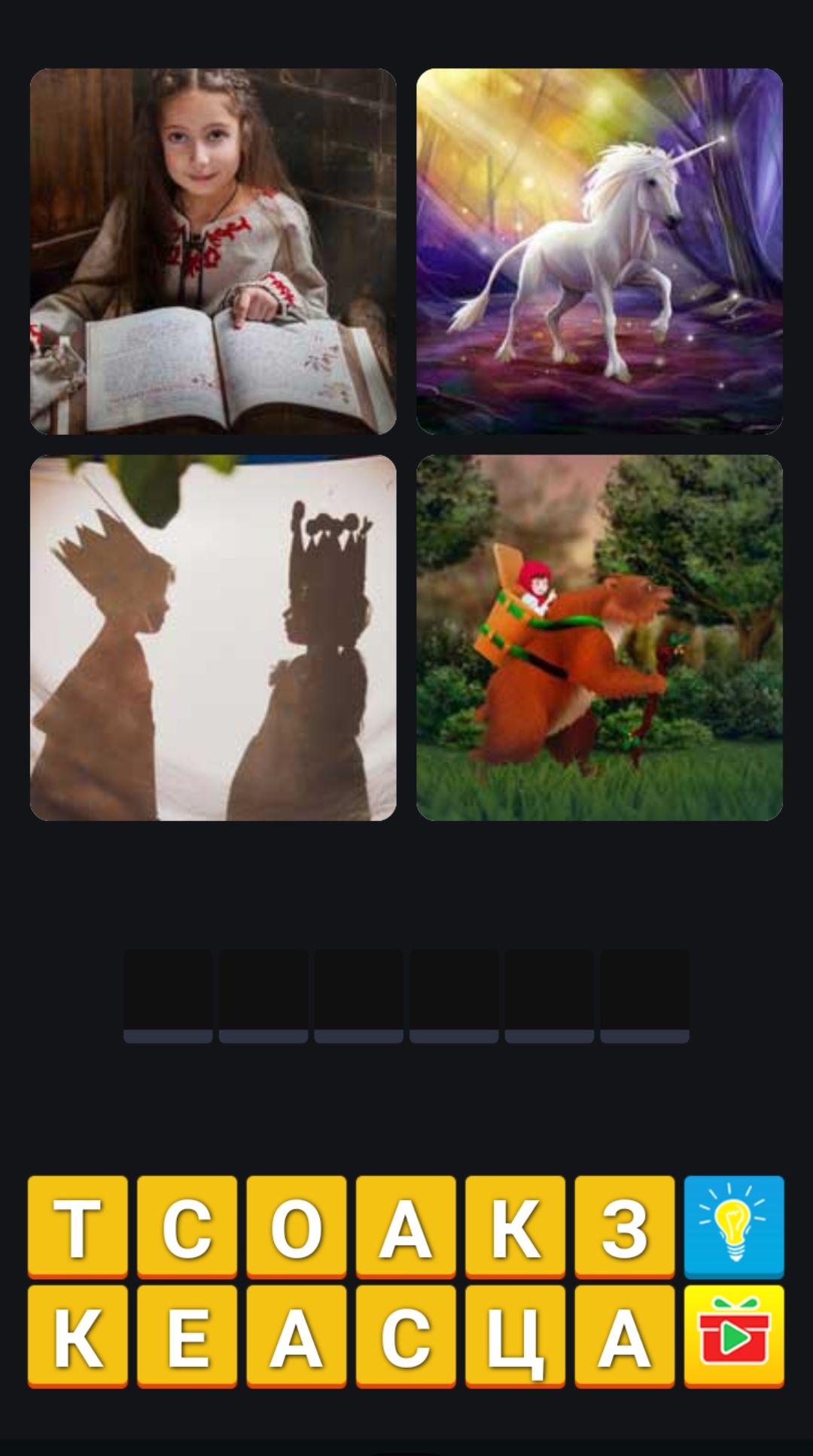Tap the К tile beside letter Е

pyautogui.click(x=78, y=1336)
